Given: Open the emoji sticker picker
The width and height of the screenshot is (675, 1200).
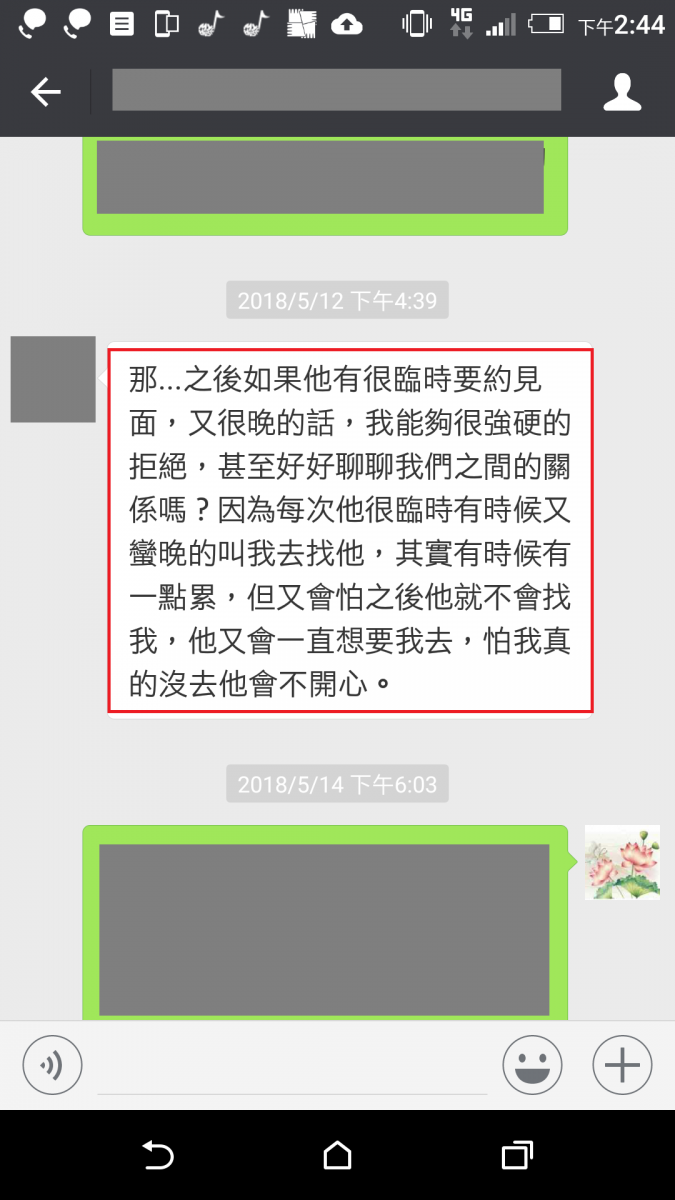Looking at the screenshot, I should (533, 1066).
